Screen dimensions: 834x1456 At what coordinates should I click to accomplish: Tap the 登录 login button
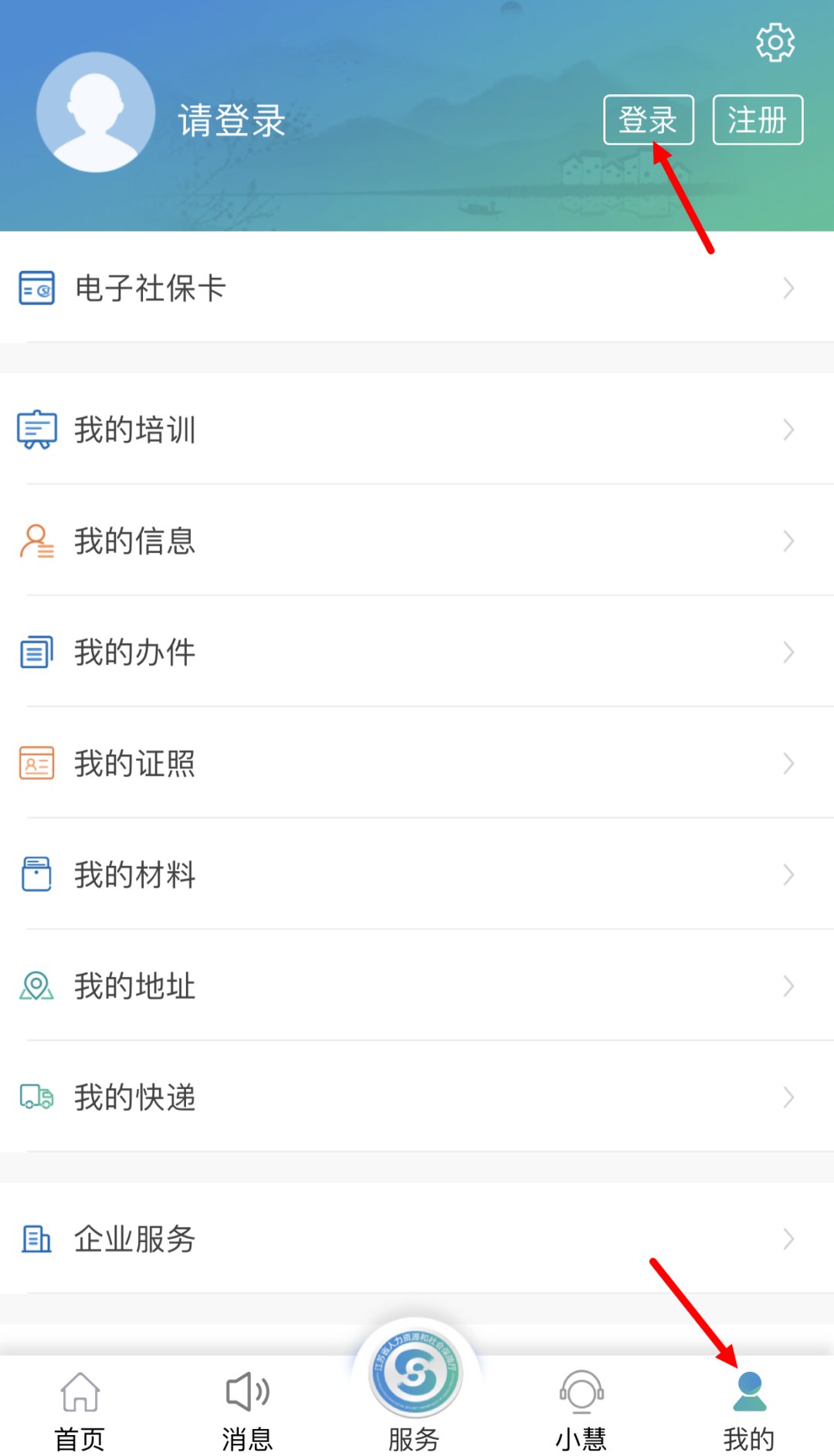[648, 120]
